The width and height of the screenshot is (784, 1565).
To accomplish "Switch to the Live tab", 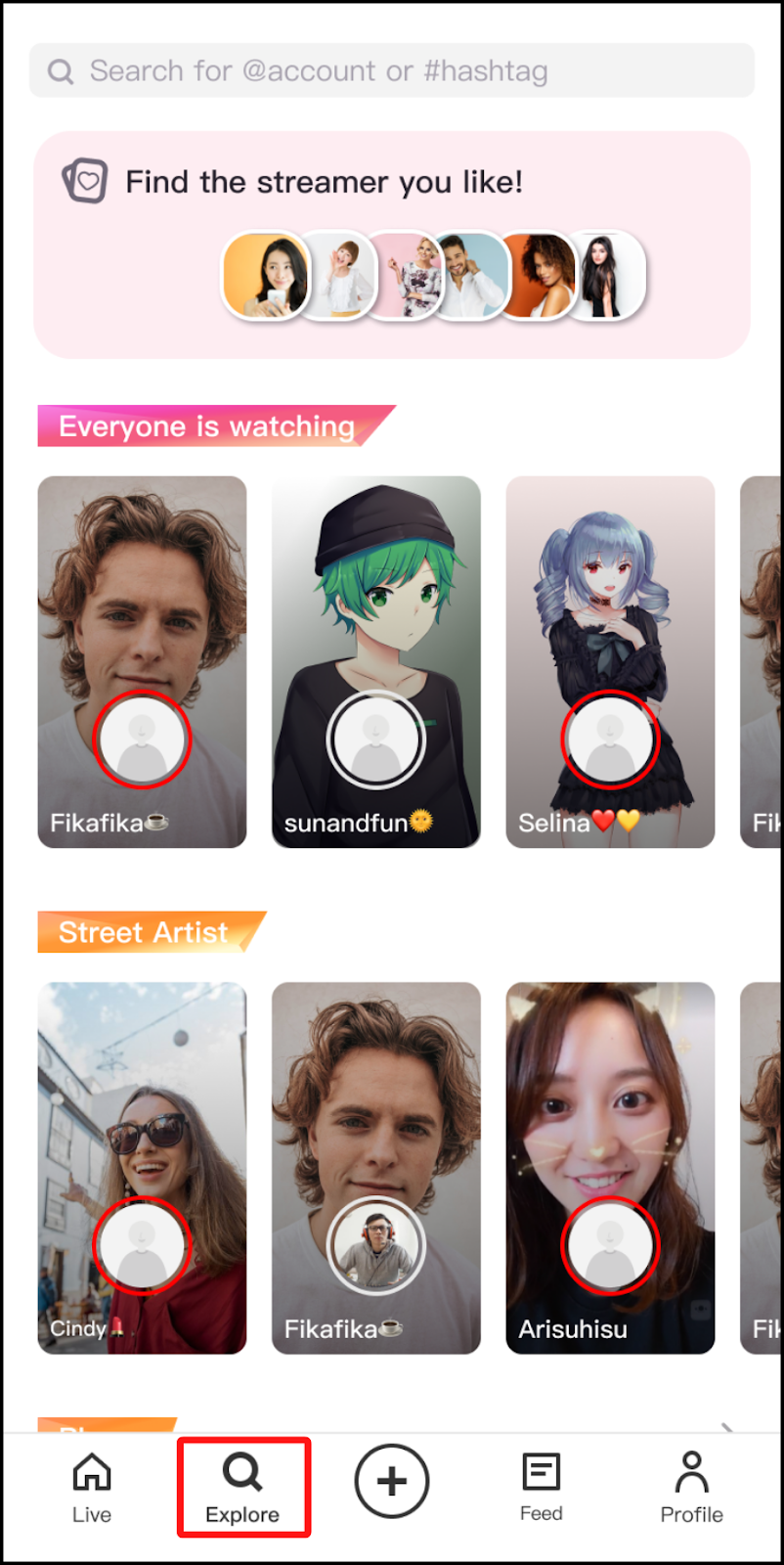I will (92, 1488).
